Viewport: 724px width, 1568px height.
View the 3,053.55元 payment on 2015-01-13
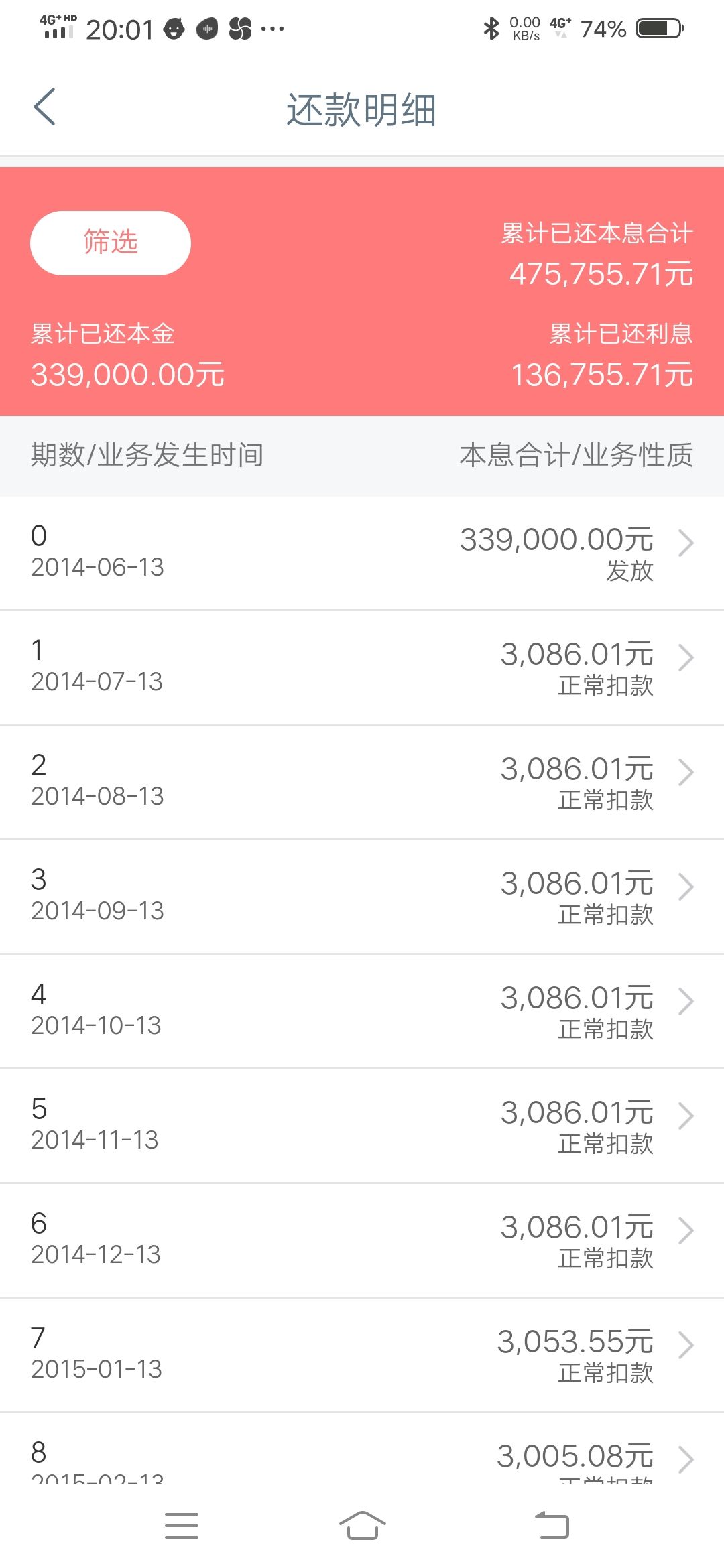point(362,1355)
